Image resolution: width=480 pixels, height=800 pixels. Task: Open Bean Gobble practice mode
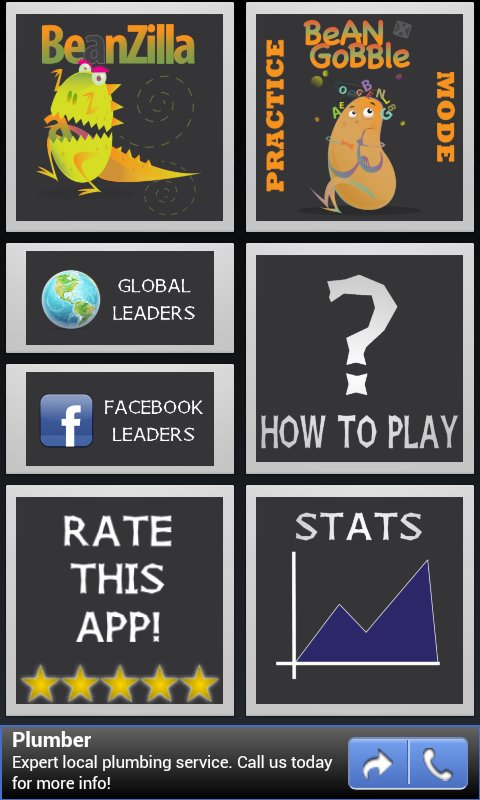point(360,117)
